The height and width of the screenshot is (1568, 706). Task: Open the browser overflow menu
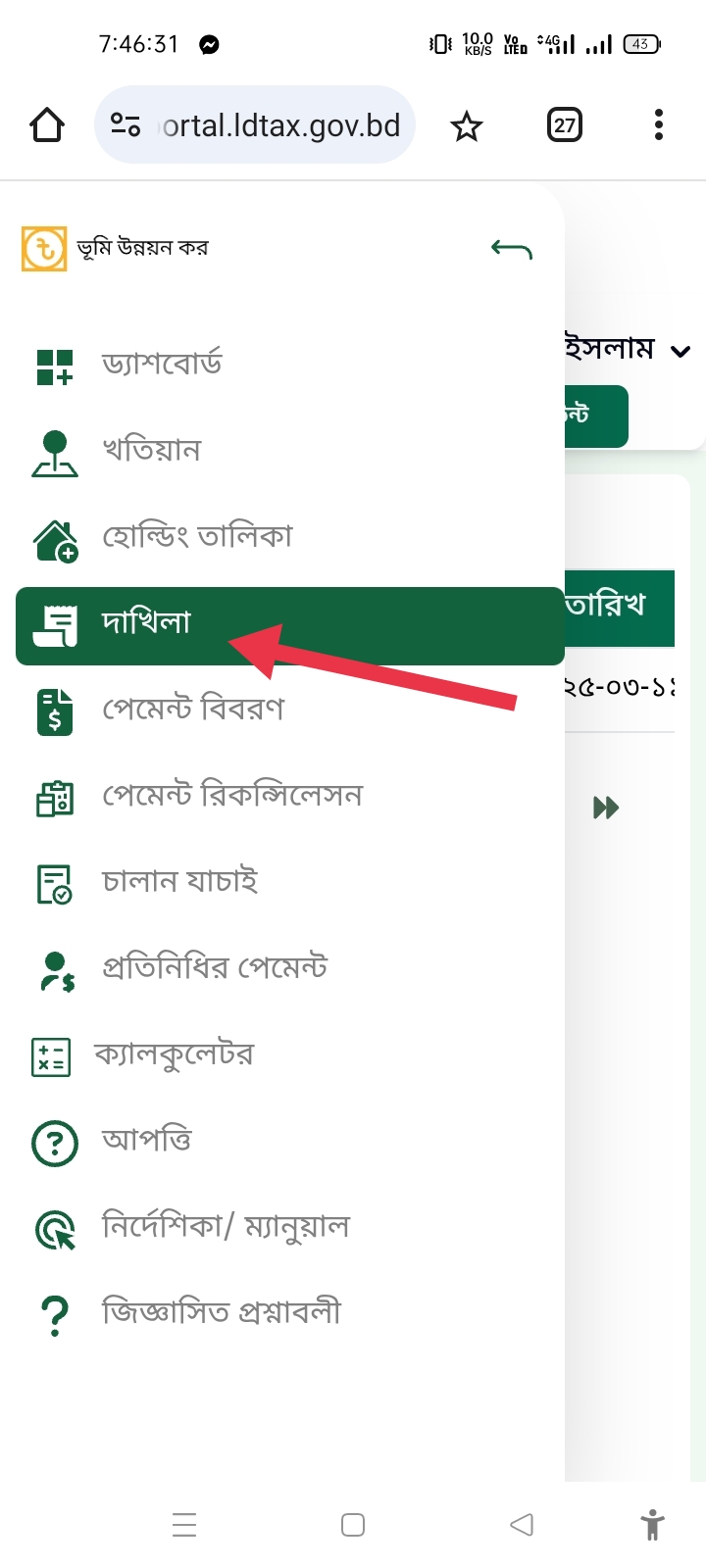pyautogui.click(x=658, y=125)
